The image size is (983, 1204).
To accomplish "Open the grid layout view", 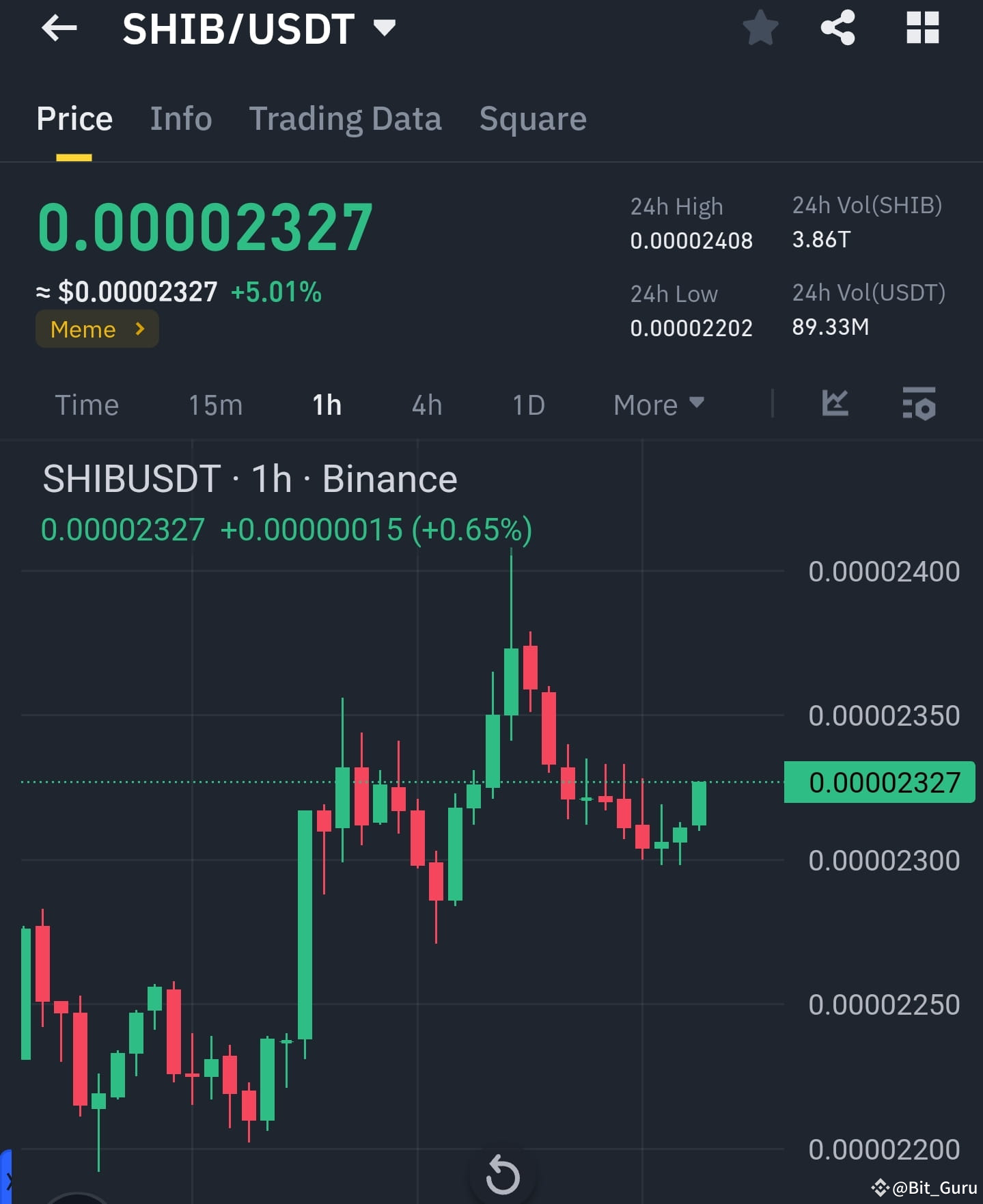I will 923,28.
